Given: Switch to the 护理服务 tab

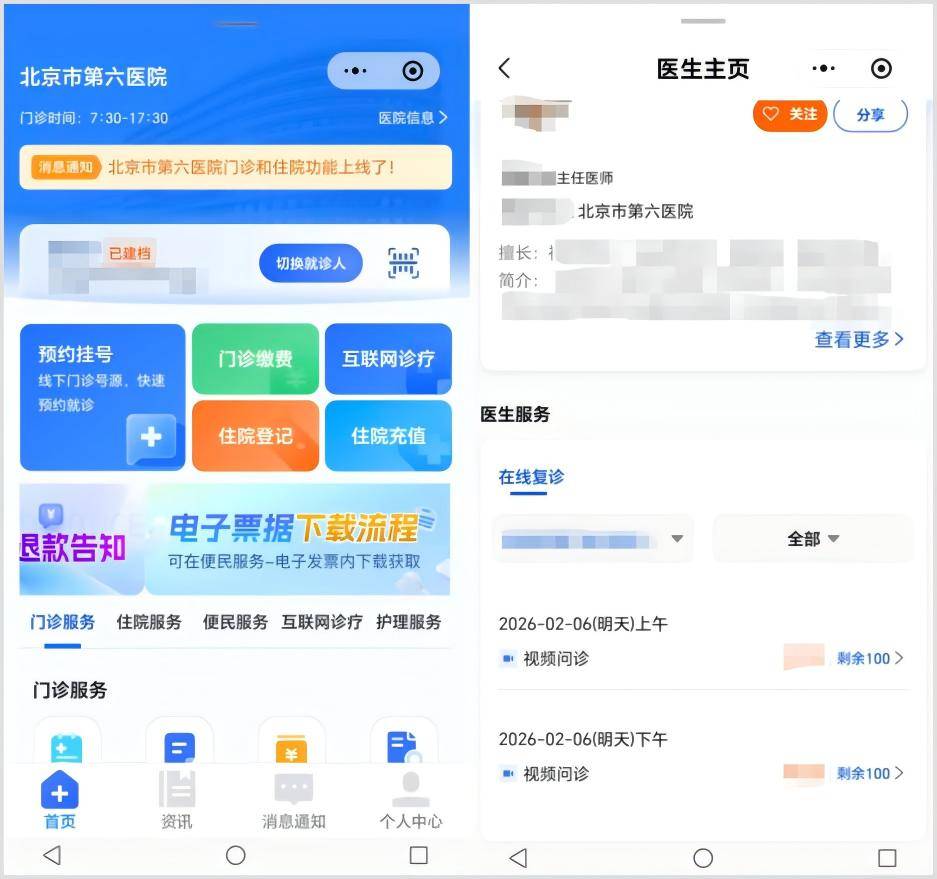Looking at the screenshot, I should coord(408,622).
